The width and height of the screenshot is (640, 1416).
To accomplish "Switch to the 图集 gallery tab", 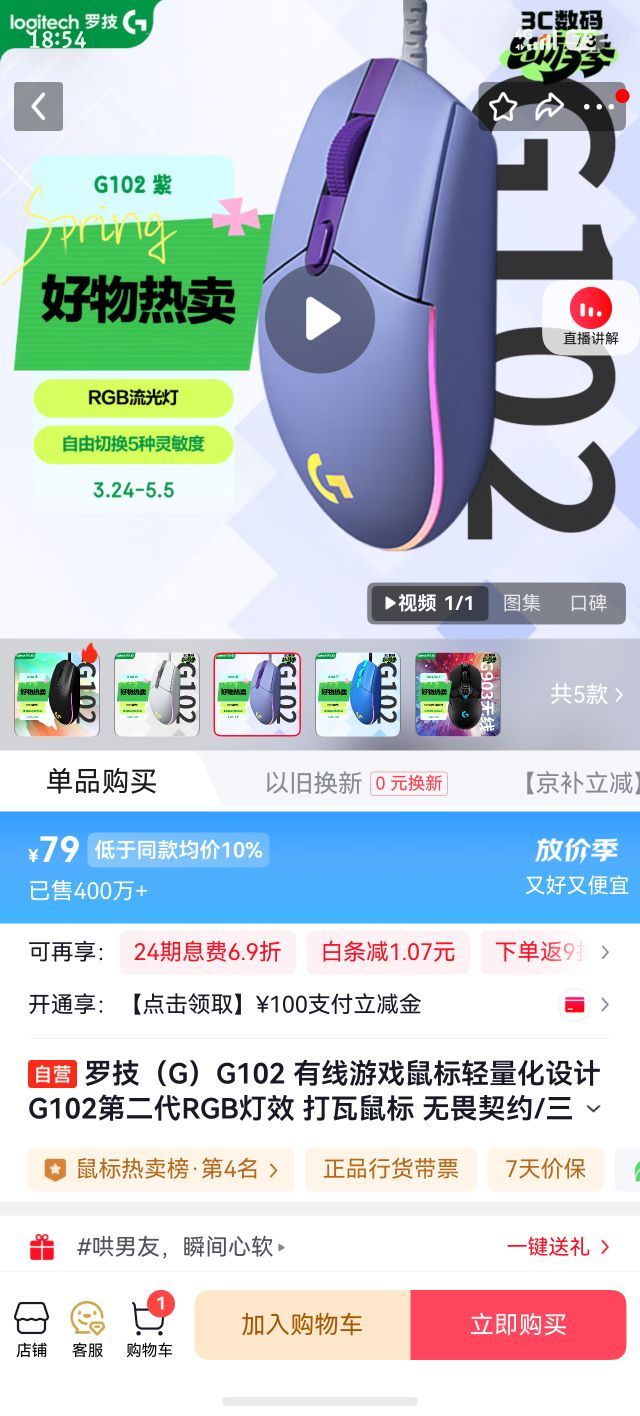I will click(x=521, y=603).
